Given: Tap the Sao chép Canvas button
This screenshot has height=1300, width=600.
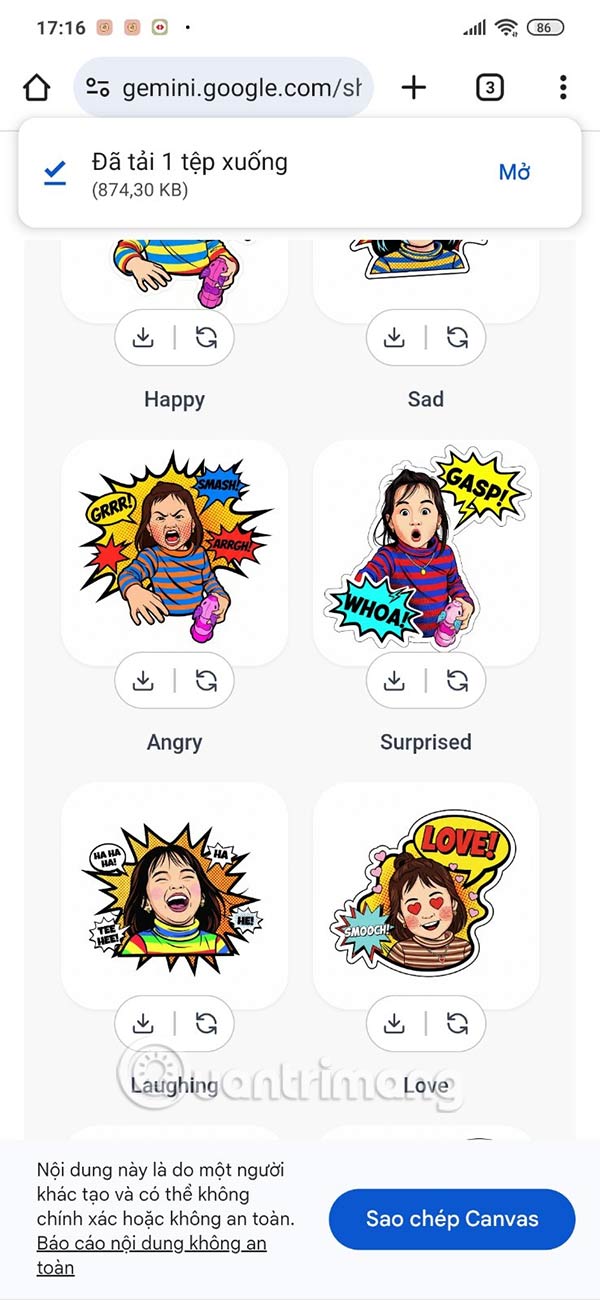Looking at the screenshot, I should (452, 1219).
